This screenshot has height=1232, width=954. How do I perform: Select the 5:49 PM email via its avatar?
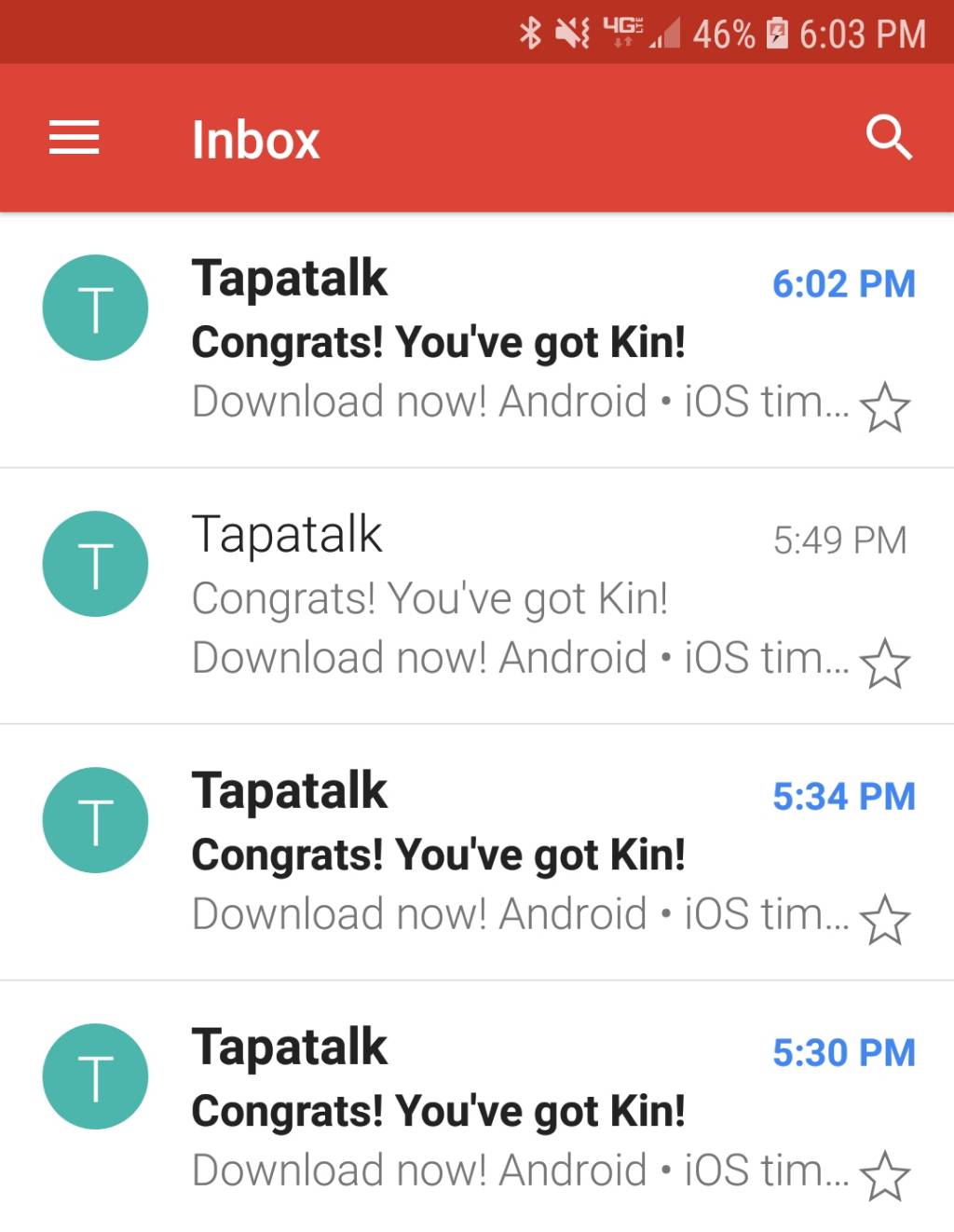tap(95, 564)
